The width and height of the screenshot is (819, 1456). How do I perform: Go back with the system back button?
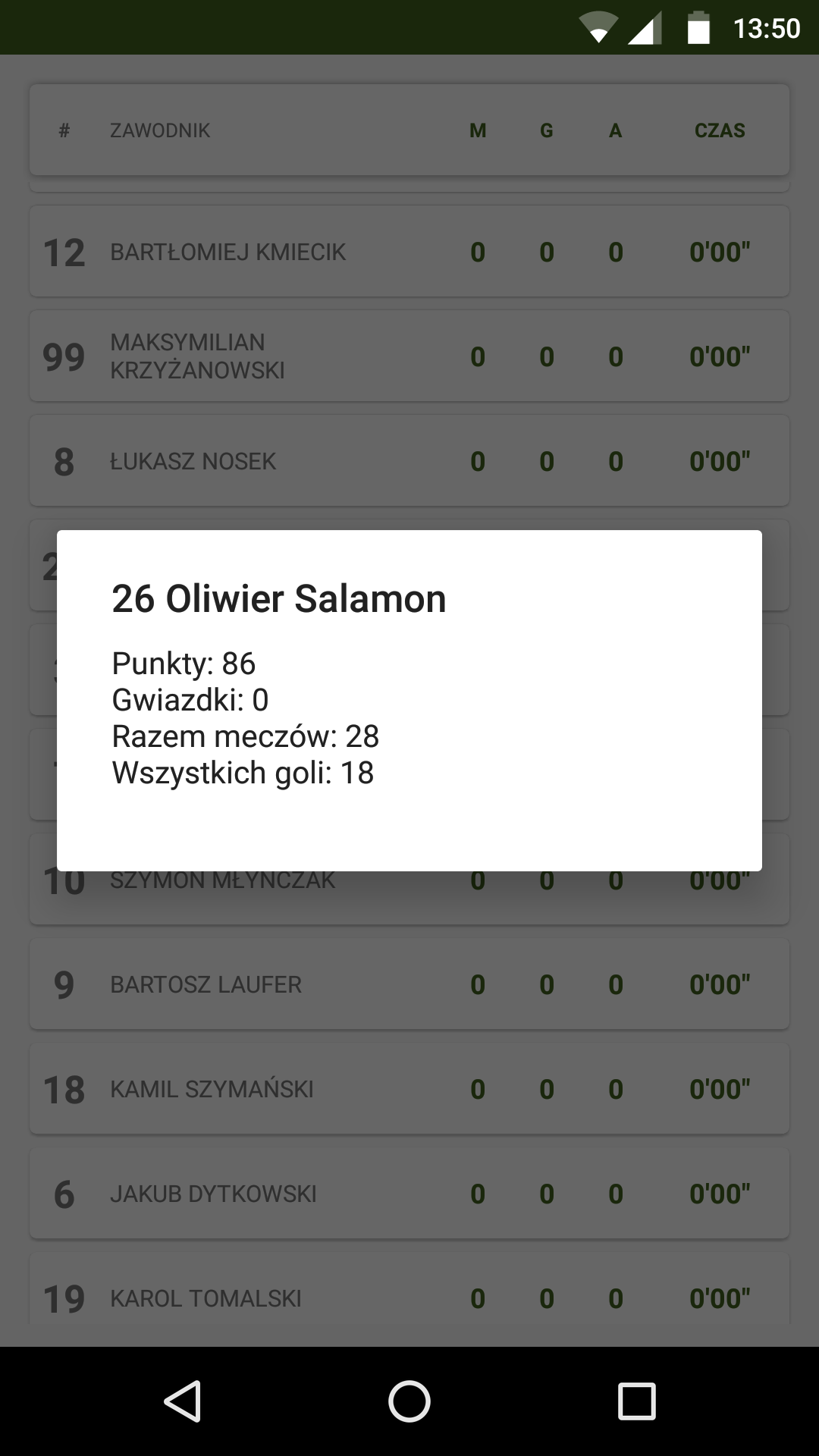tap(182, 1401)
